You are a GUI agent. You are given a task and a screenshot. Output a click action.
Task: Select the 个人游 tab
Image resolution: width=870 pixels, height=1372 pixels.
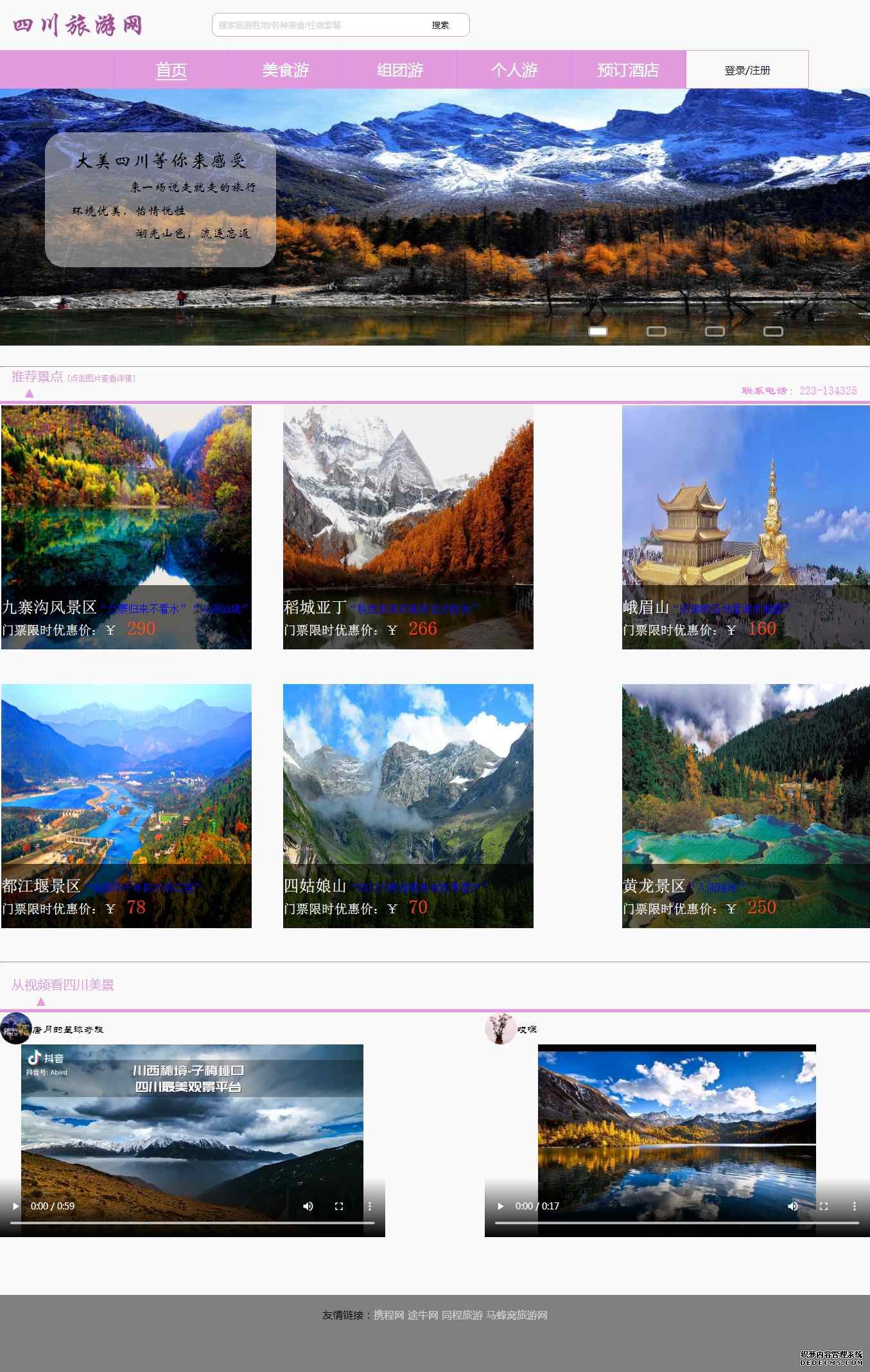[514, 70]
